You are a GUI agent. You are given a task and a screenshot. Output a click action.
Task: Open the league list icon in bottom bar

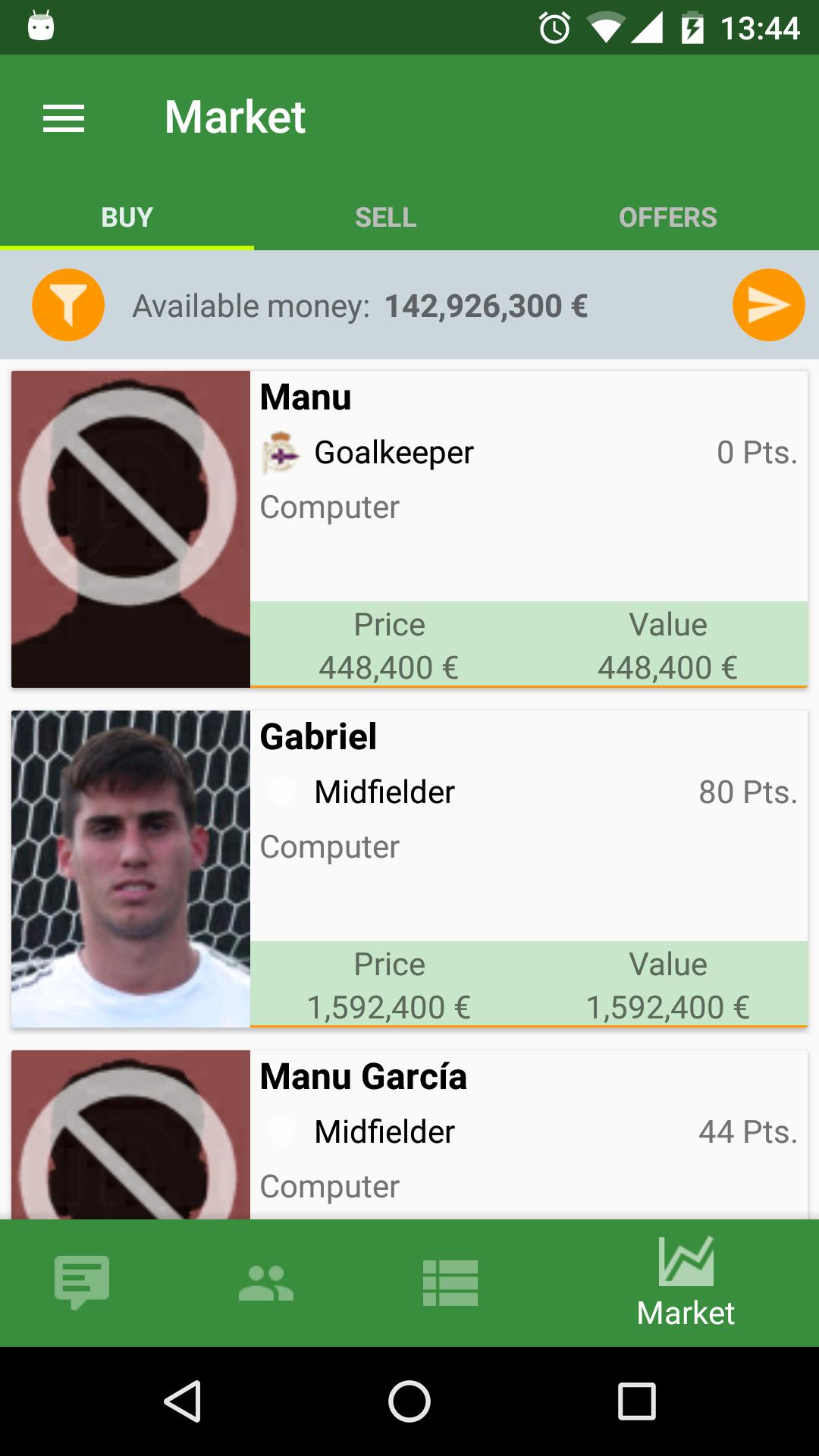click(x=449, y=1283)
